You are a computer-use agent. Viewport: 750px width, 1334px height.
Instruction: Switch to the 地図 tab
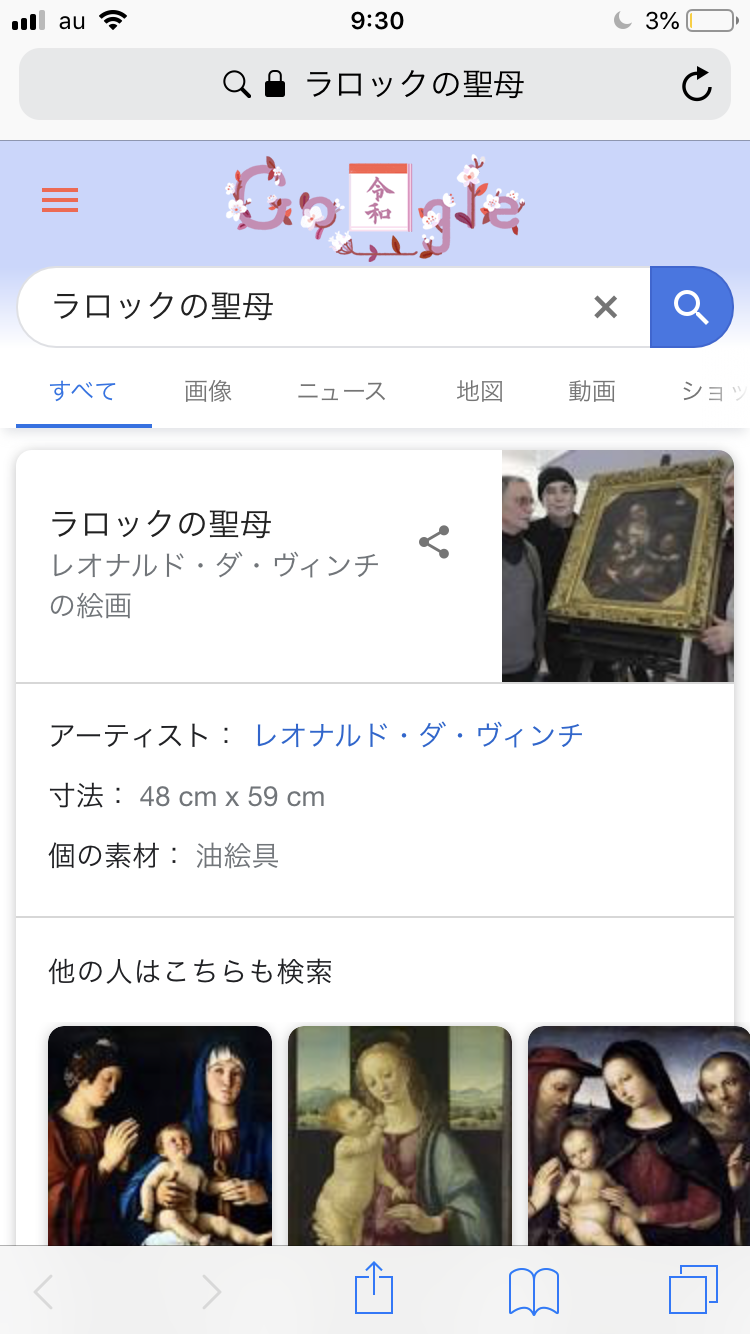pos(479,391)
